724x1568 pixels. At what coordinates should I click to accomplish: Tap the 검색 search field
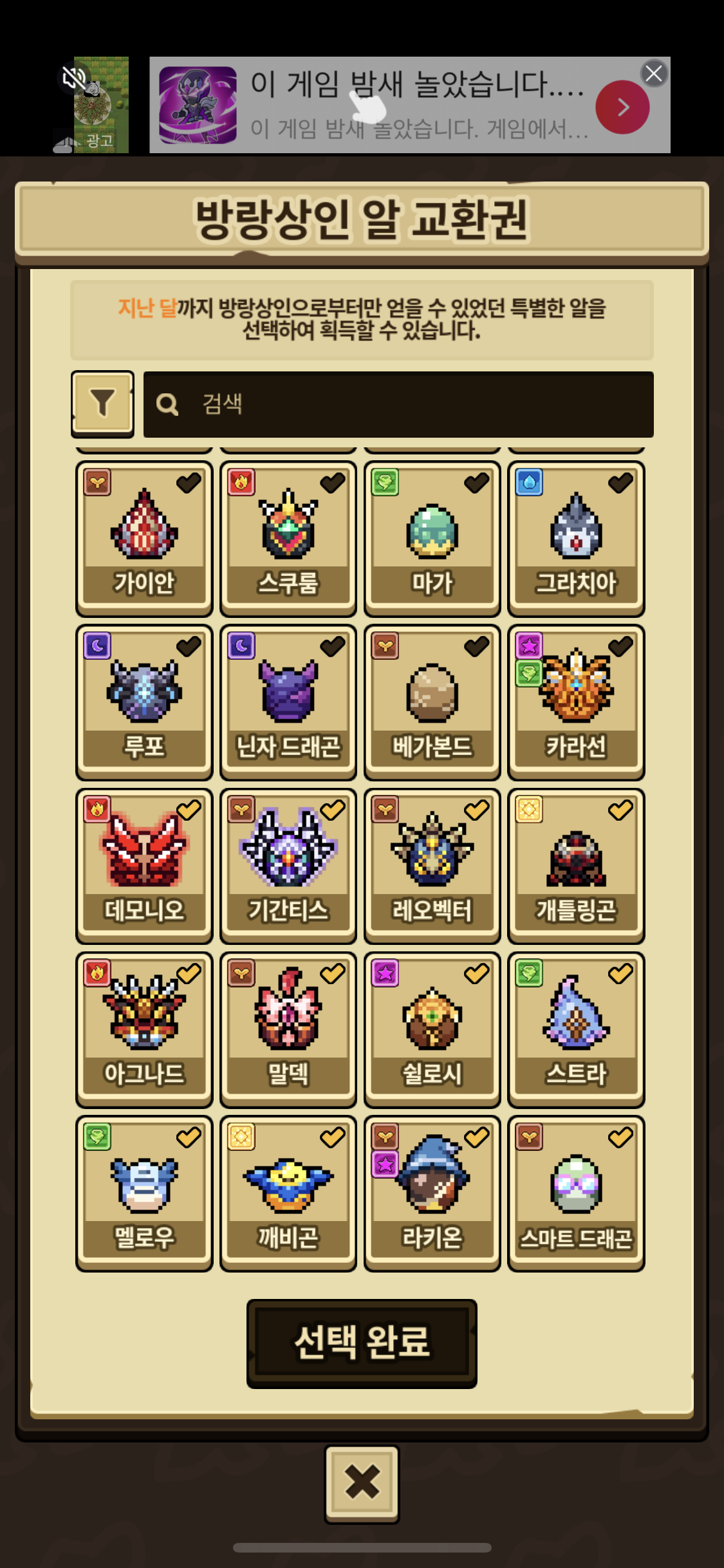pyautogui.click(x=398, y=404)
